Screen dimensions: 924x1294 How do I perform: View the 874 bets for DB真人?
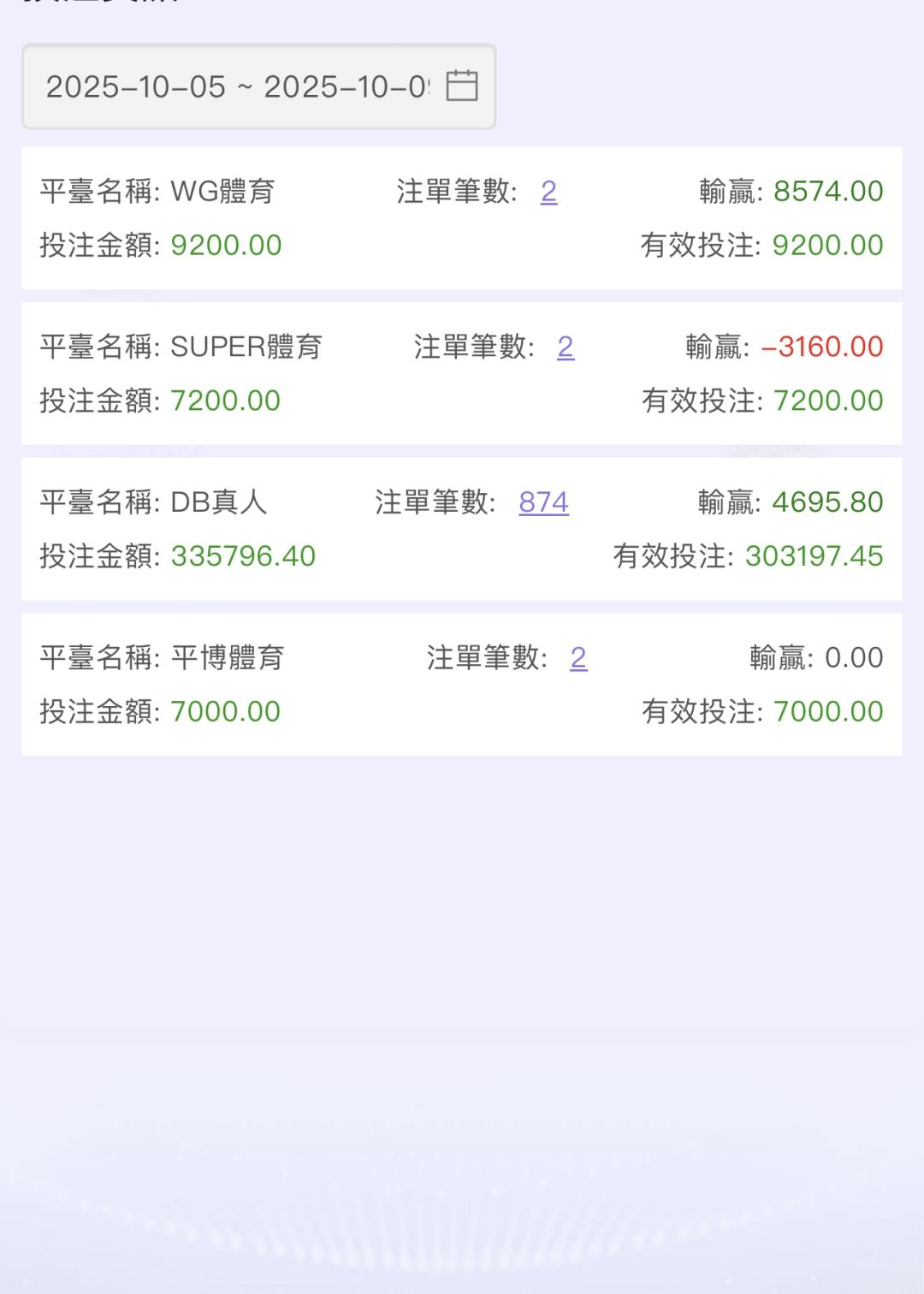tap(543, 502)
